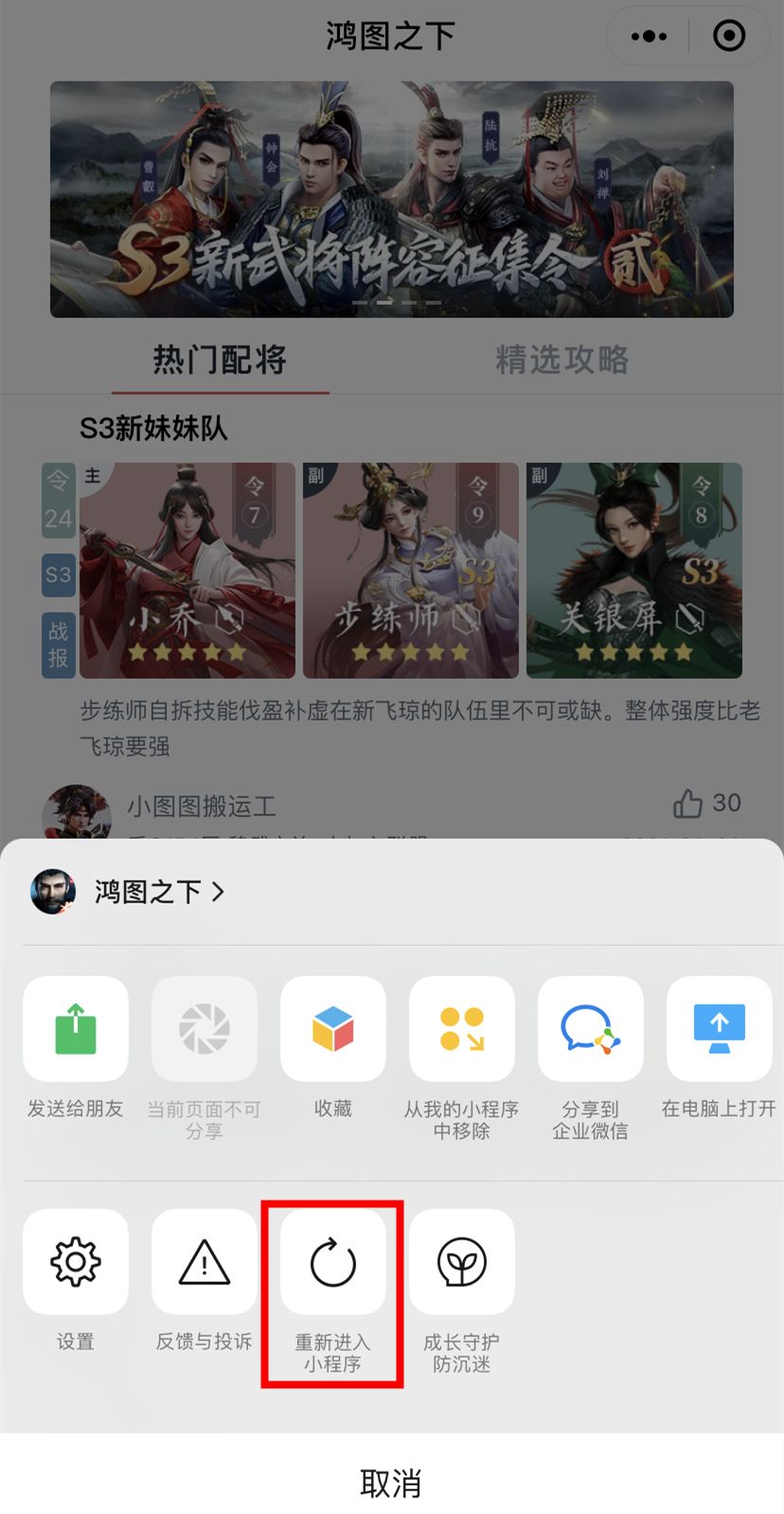Open the 小图图搬运工 author profile
The image size is (784, 1514).
point(200,808)
